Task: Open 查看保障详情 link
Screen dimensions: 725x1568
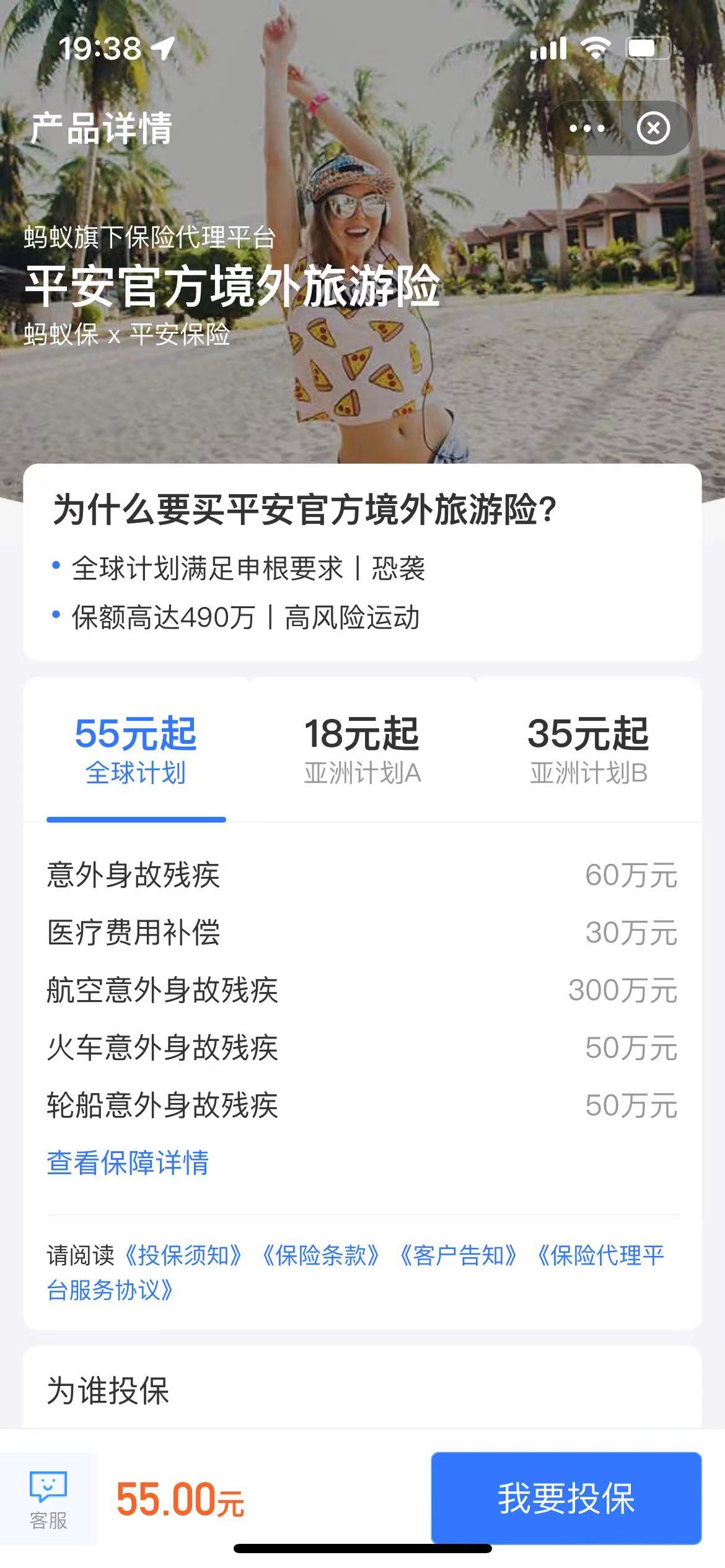Action: click(x=128, y=1162)
